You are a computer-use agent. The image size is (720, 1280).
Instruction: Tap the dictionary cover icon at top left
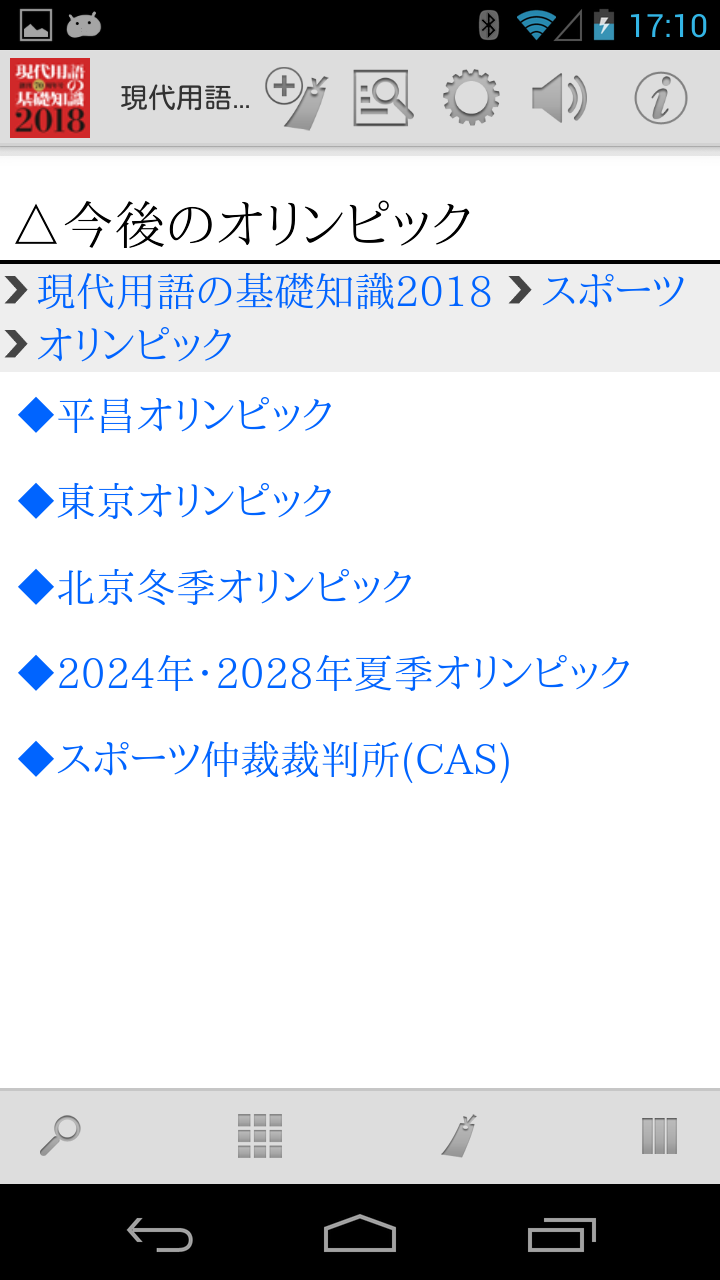50,98
